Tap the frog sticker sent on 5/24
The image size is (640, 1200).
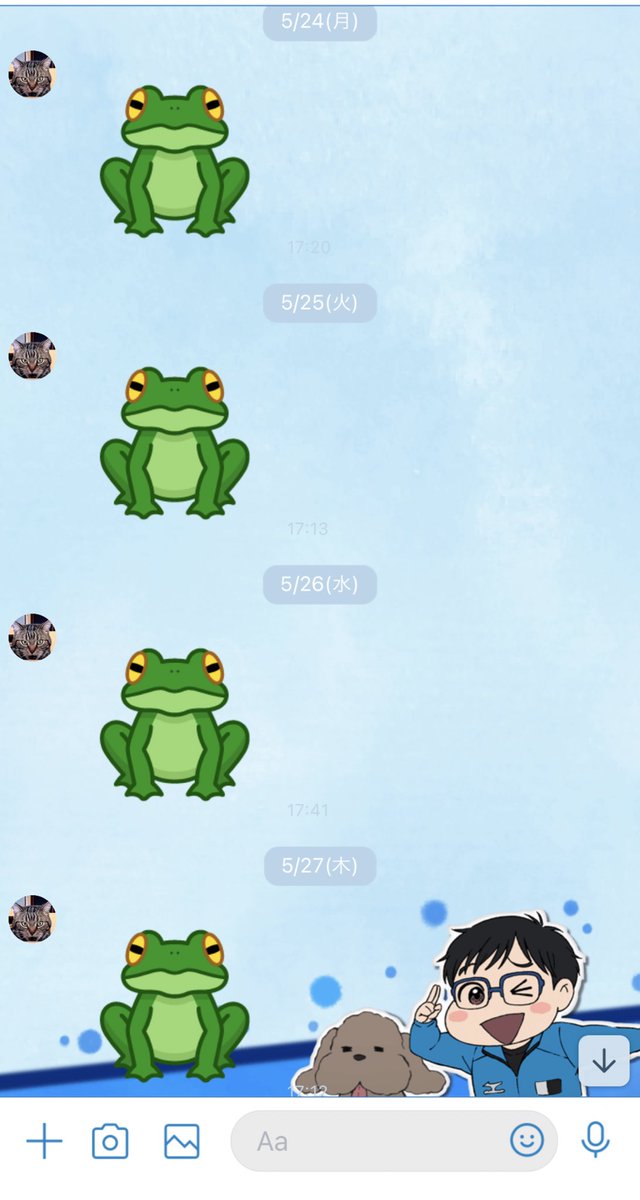(174, 161)
